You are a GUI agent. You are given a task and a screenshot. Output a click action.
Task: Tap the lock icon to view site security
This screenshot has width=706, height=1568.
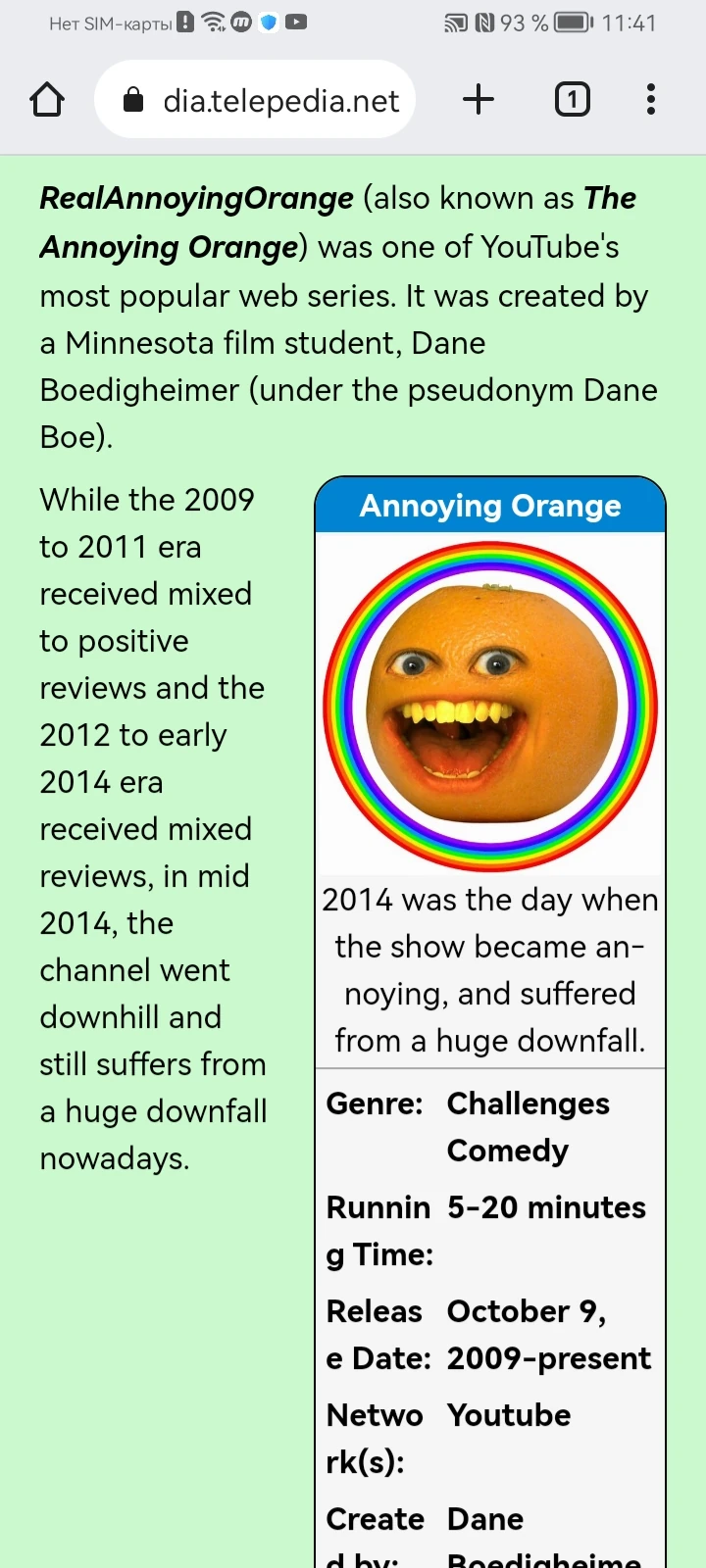click(x=132, y=98)
